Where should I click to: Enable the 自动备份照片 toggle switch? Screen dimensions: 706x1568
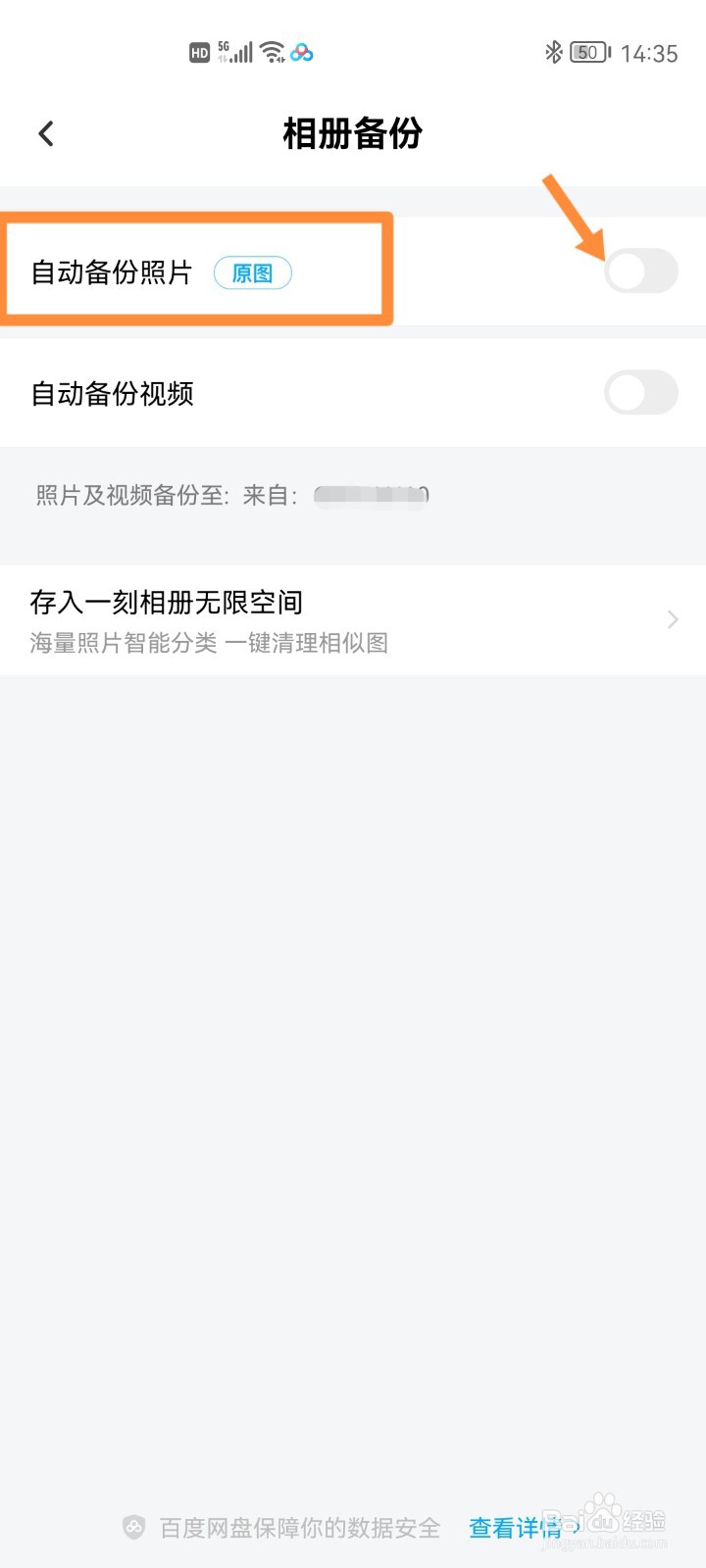(641, 271)
